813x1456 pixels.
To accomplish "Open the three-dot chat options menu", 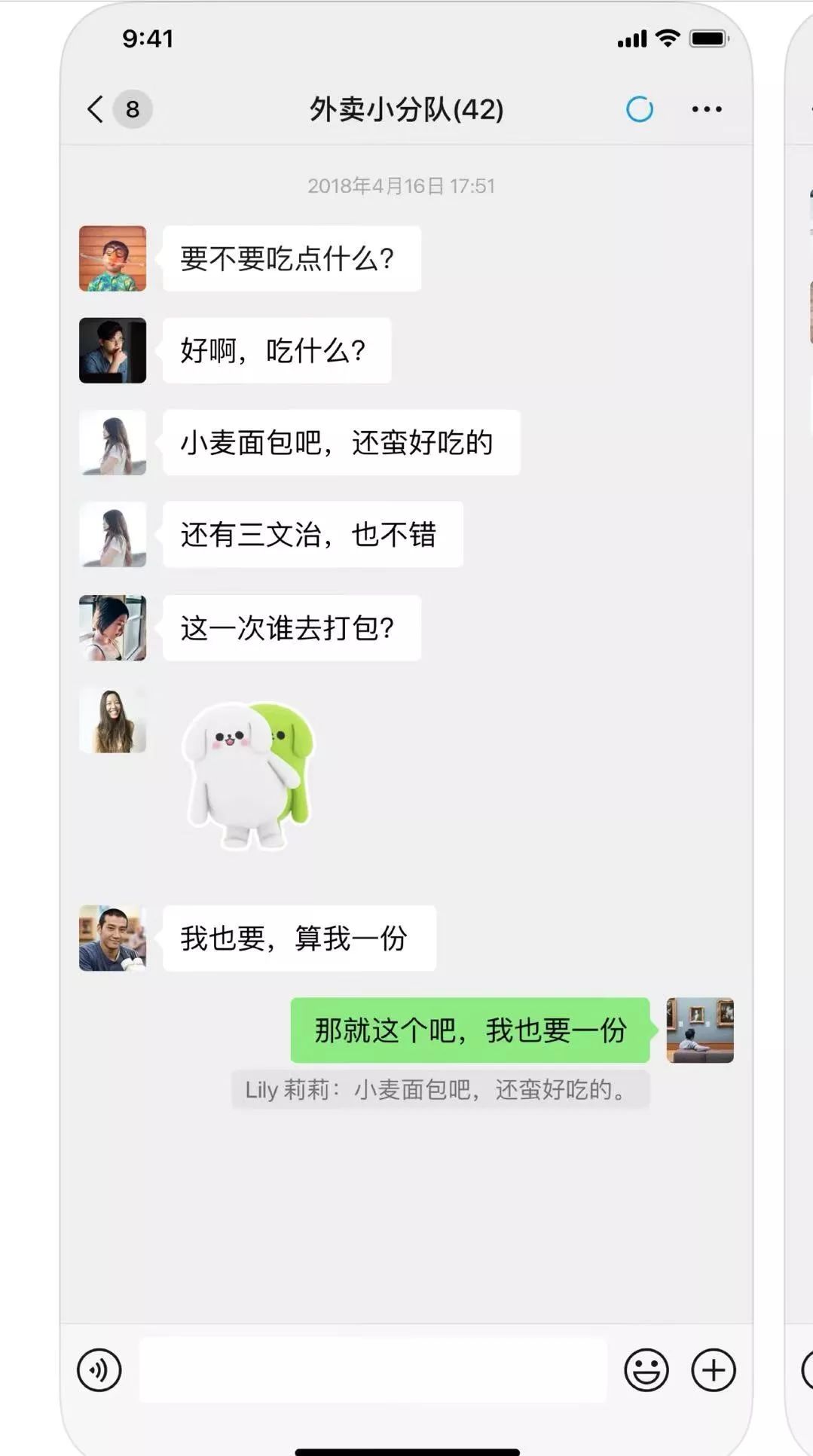I will click(707, 110).
